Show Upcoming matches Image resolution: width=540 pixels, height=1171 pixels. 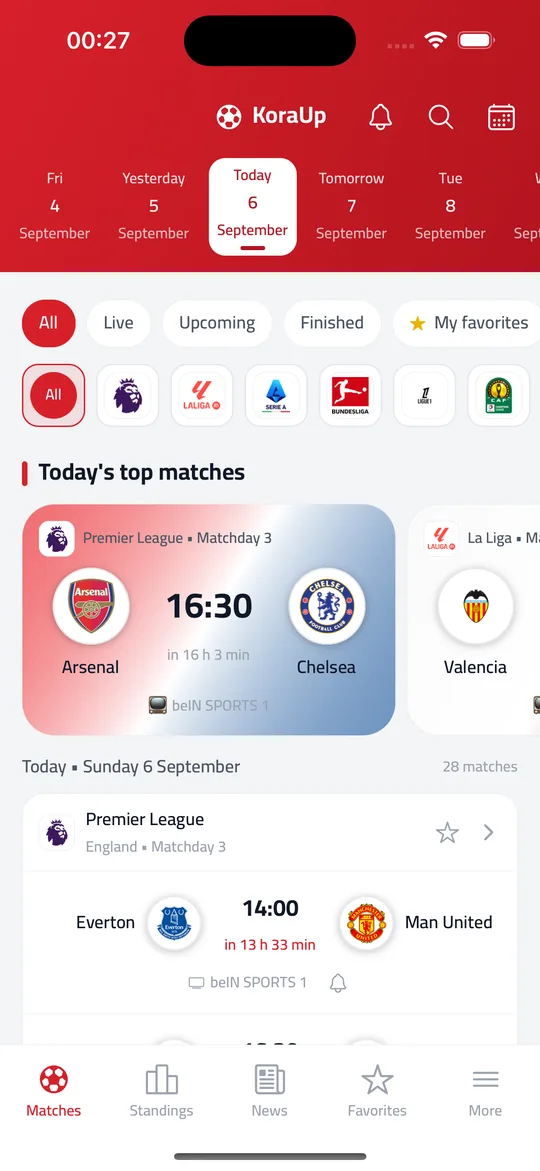(x=217, y=323)
